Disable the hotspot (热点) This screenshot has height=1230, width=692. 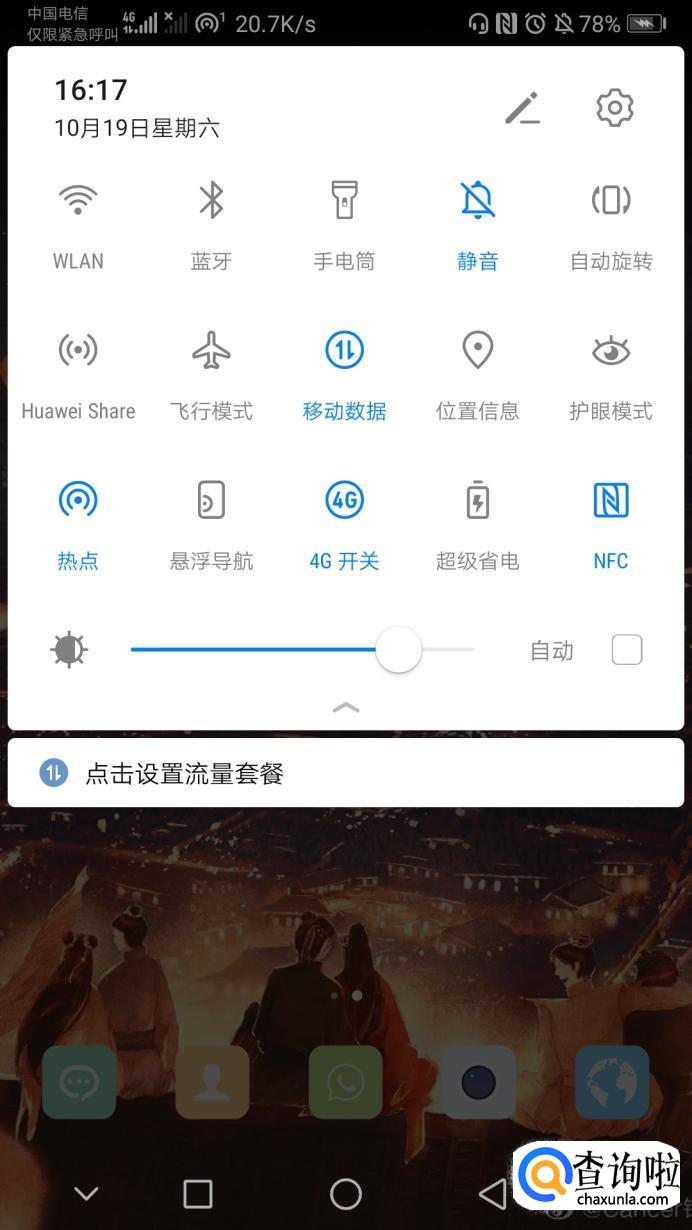click(x=78, y=500)
